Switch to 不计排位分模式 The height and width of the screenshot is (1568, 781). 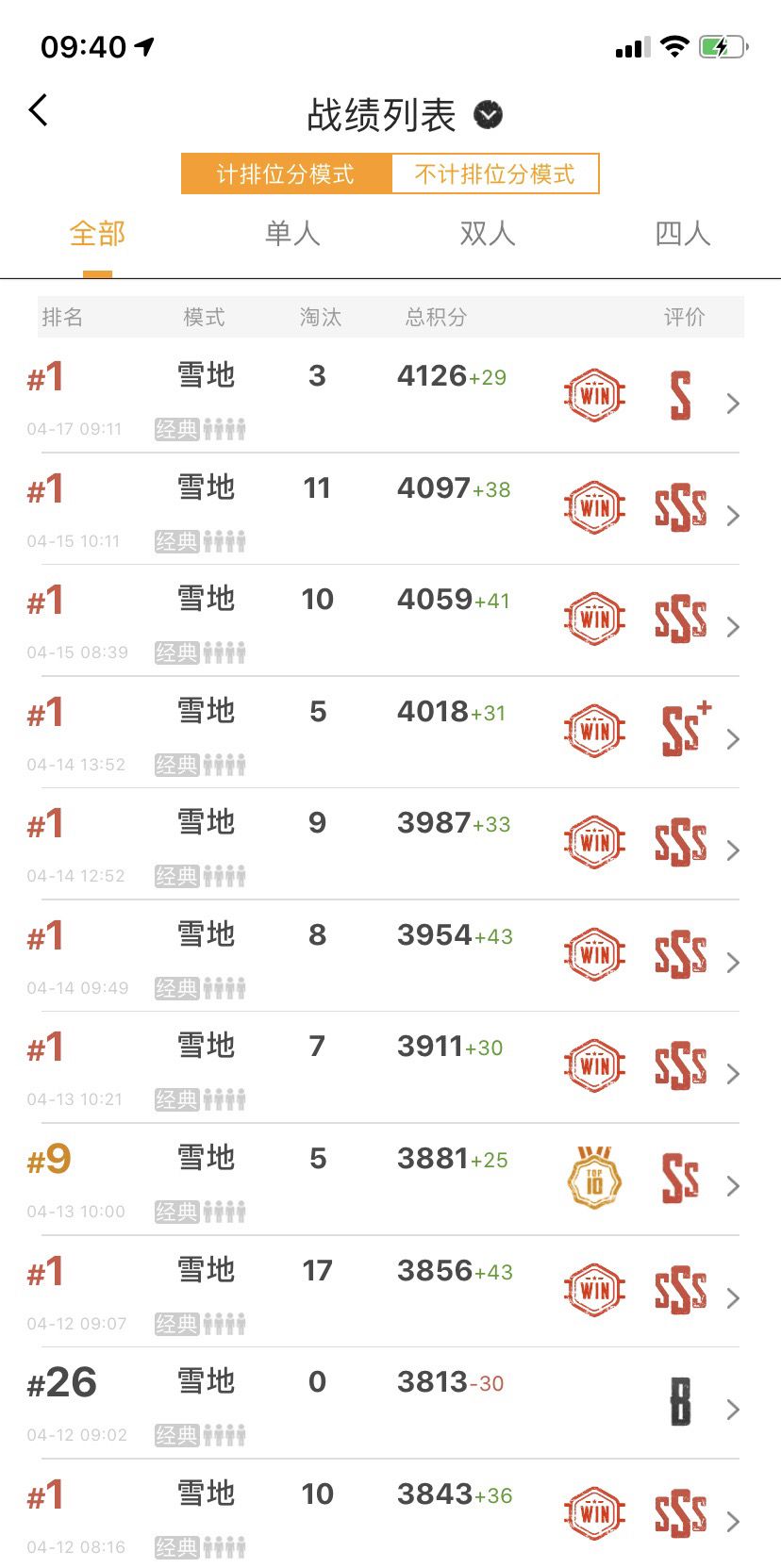tap(494, 174)
